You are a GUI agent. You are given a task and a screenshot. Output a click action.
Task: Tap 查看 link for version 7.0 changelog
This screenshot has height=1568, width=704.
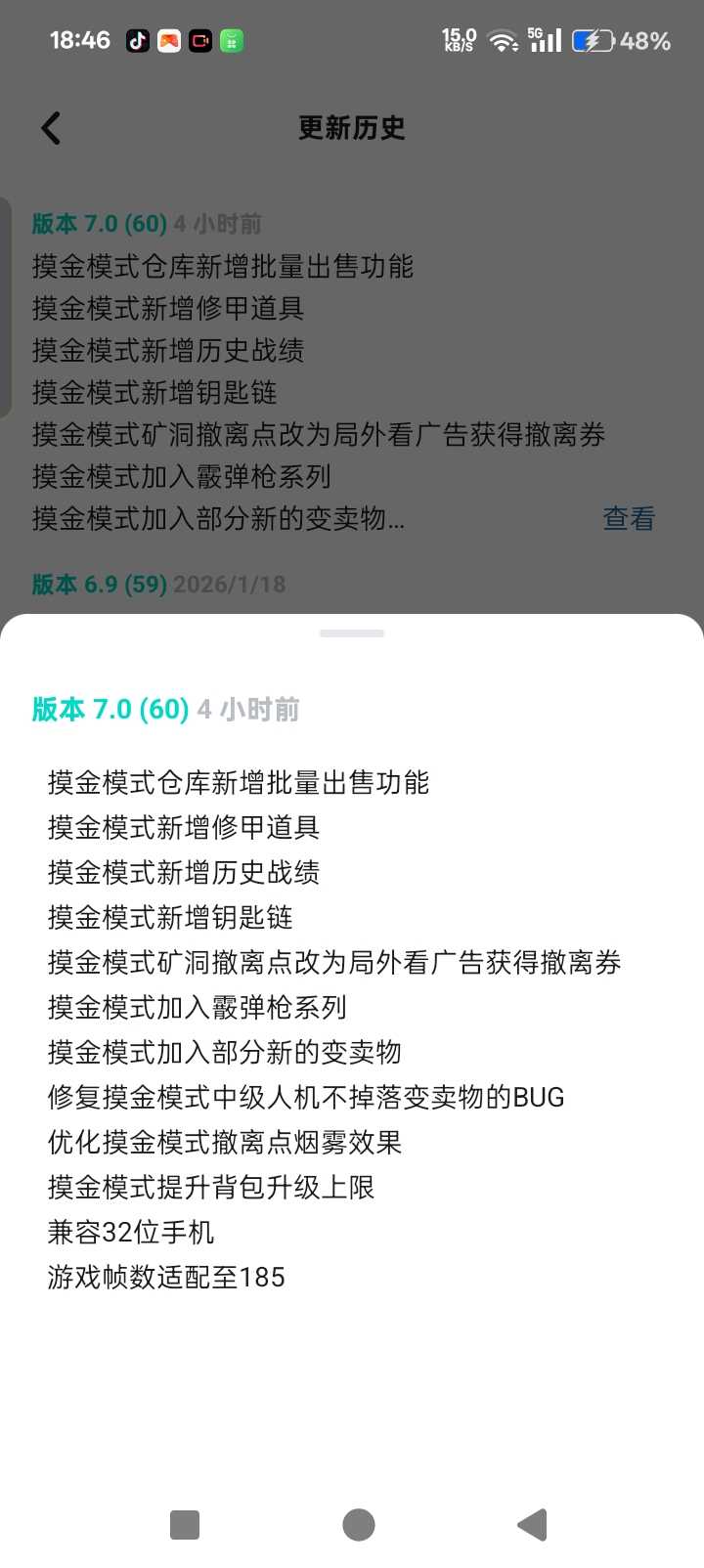pyautogui.click(x=628, y=519)
